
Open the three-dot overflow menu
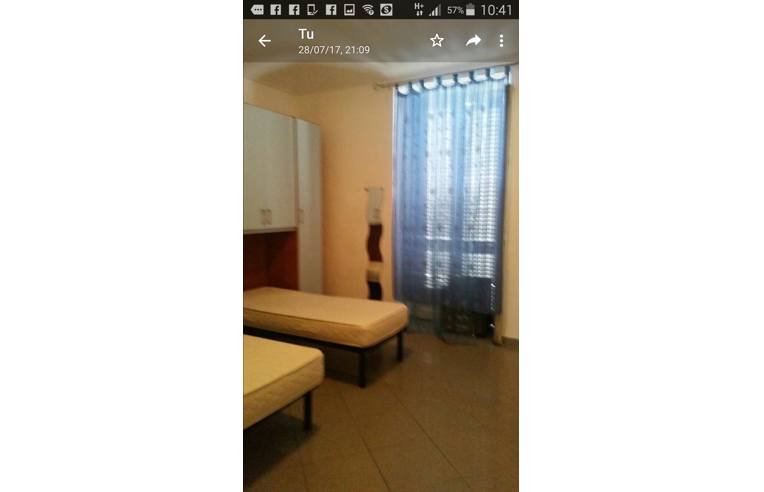(x=501, y=41)
